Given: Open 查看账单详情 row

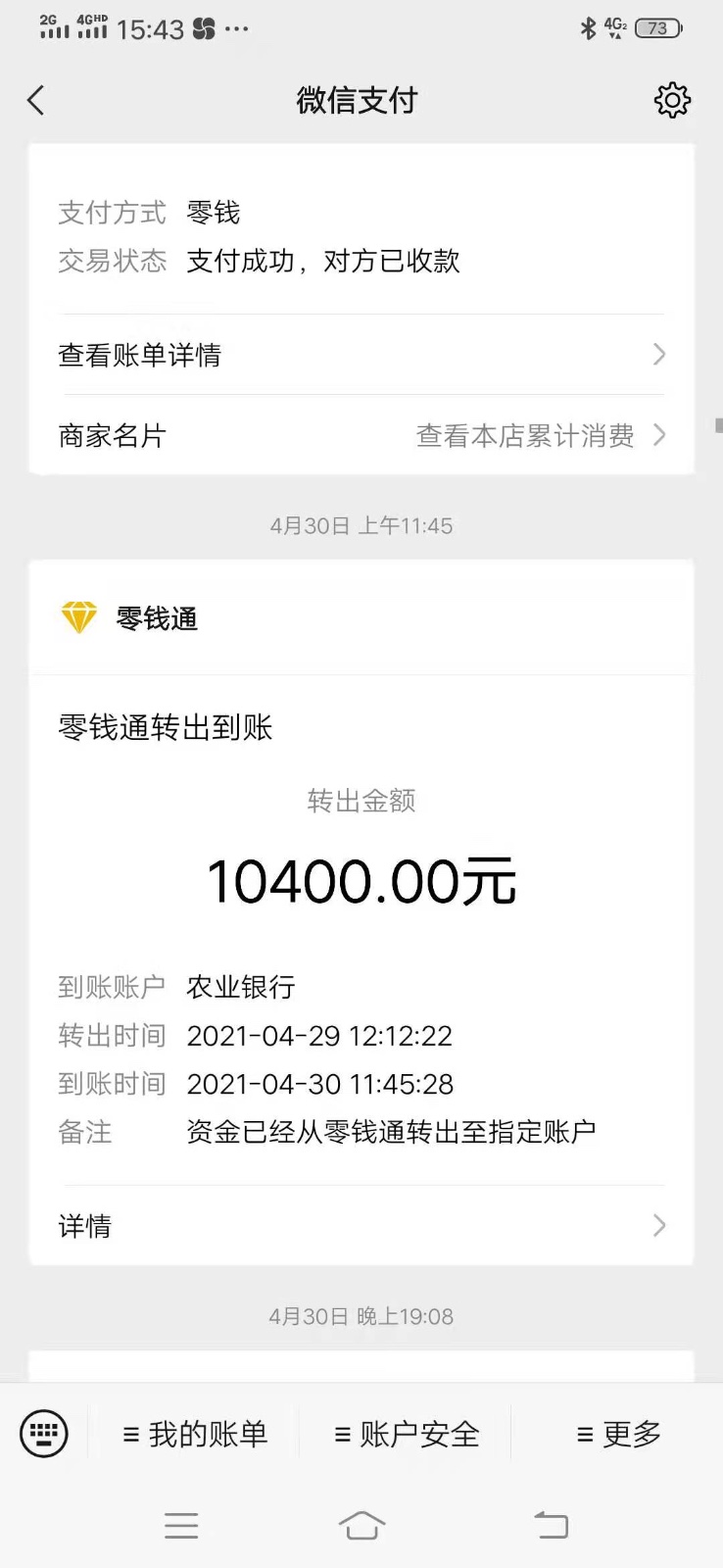Looking at the screenshot, I should coord(361,355).
